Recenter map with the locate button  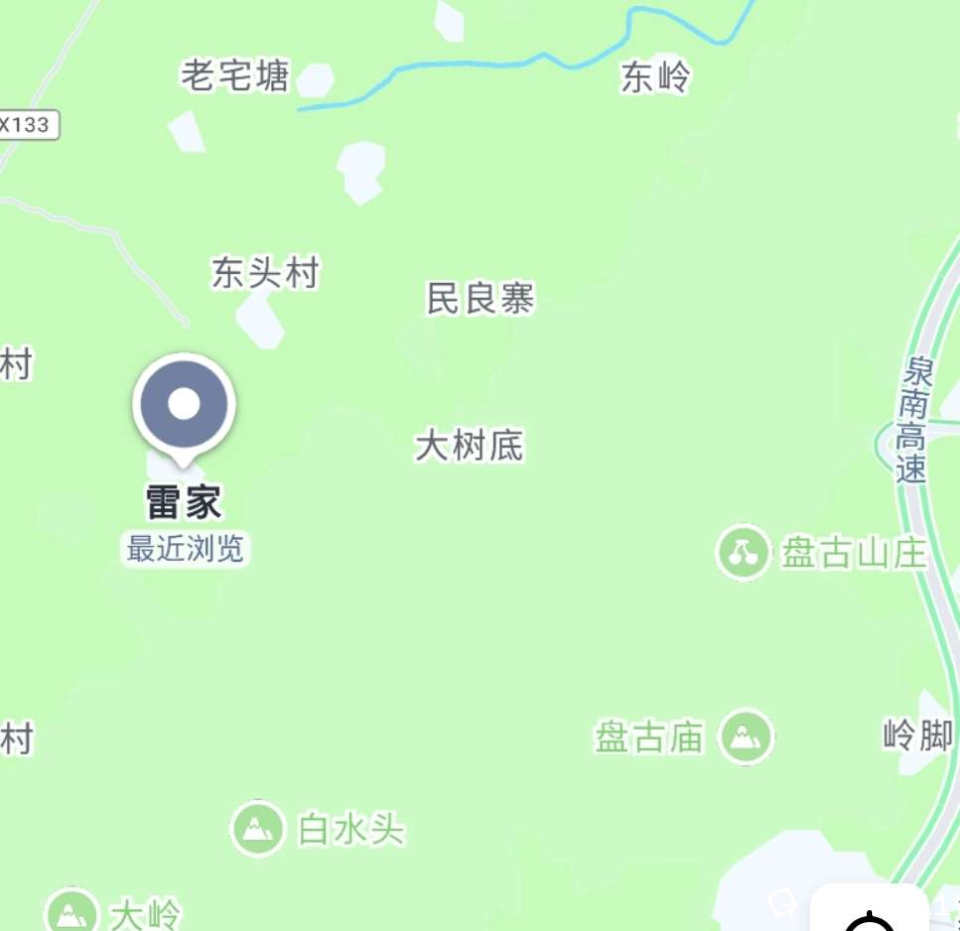pyautogui.click(x=872, y=914)
